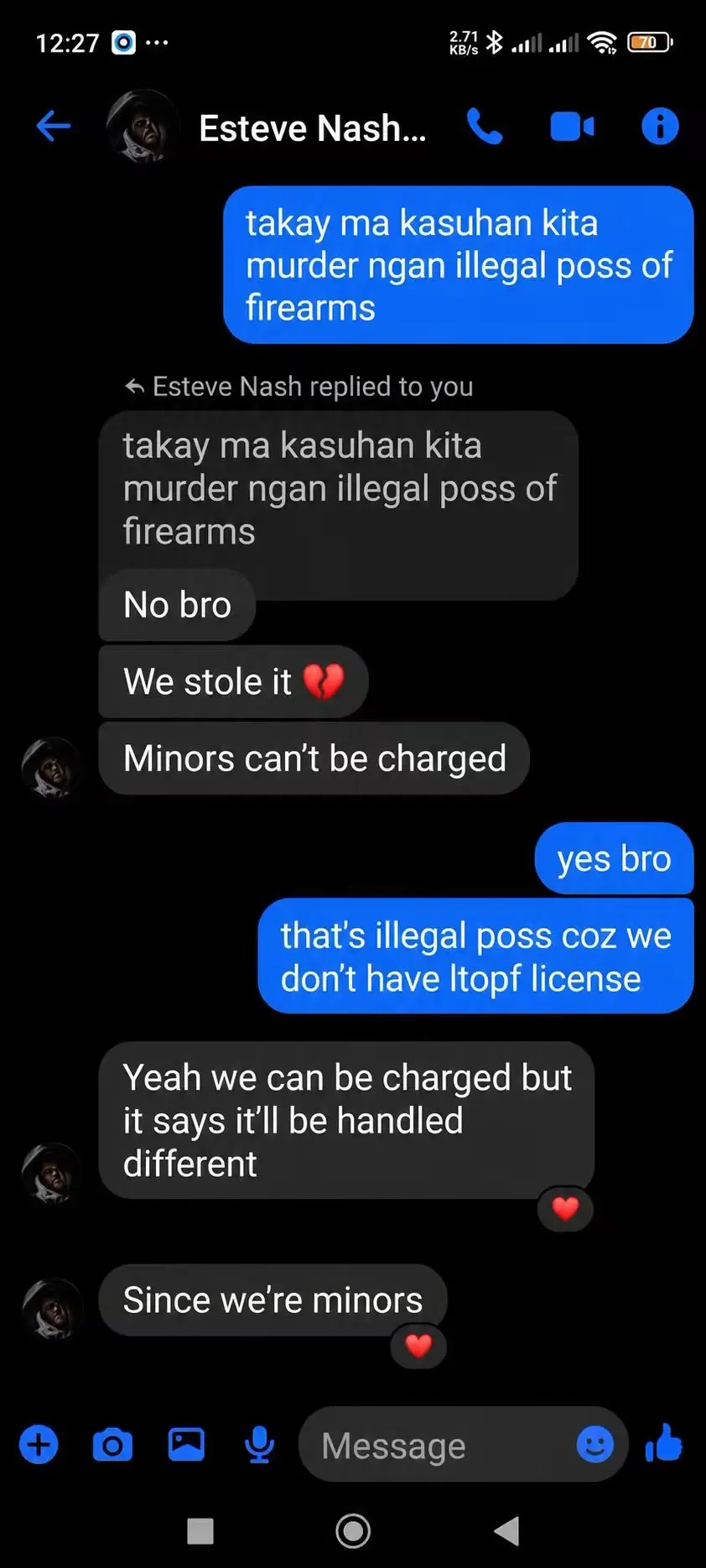The height and width of the screenshot is (1568, 706).
Task: Tap the system back triangle
Action: [506, 1531]
